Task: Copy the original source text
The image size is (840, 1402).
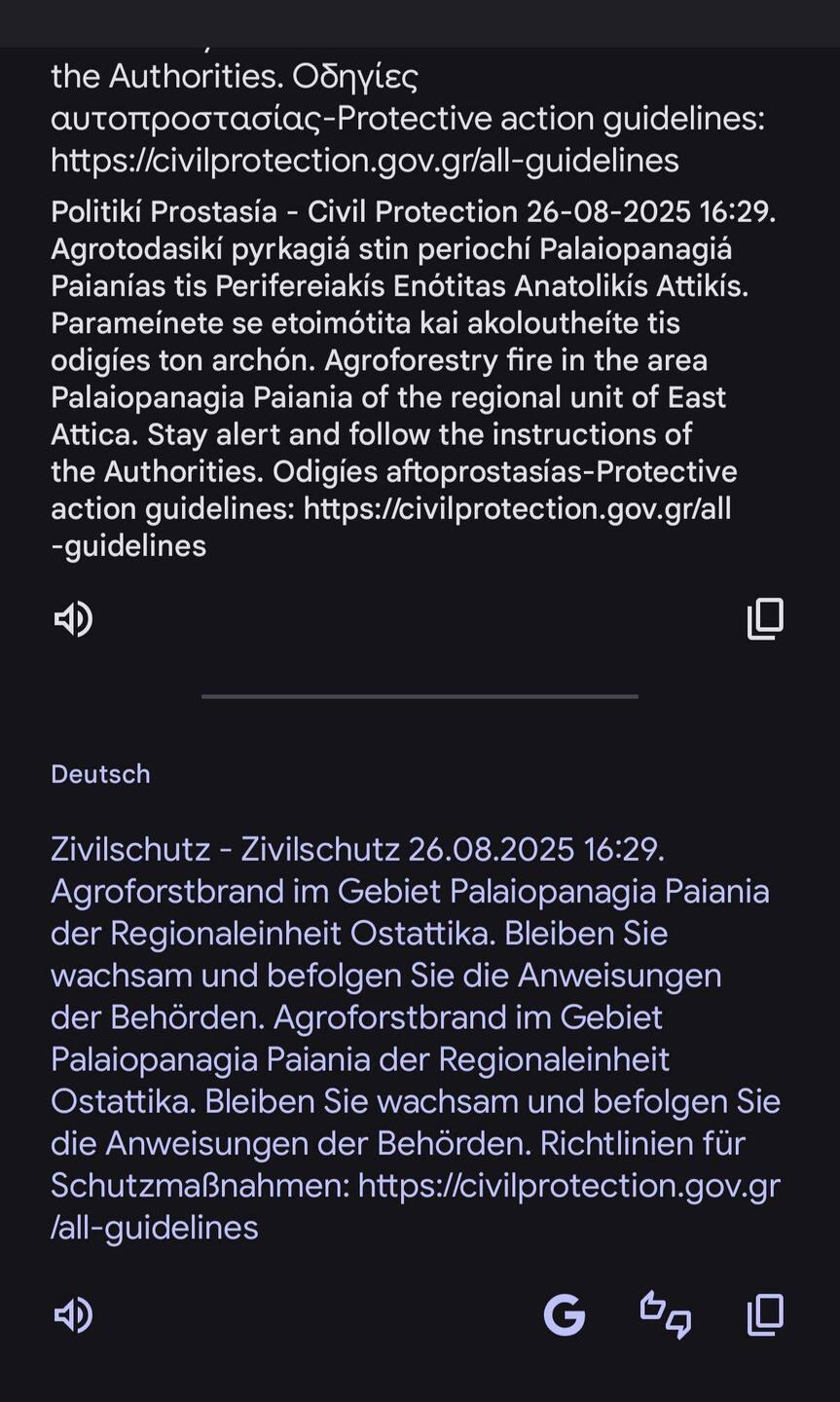Action: coord(765,619)
